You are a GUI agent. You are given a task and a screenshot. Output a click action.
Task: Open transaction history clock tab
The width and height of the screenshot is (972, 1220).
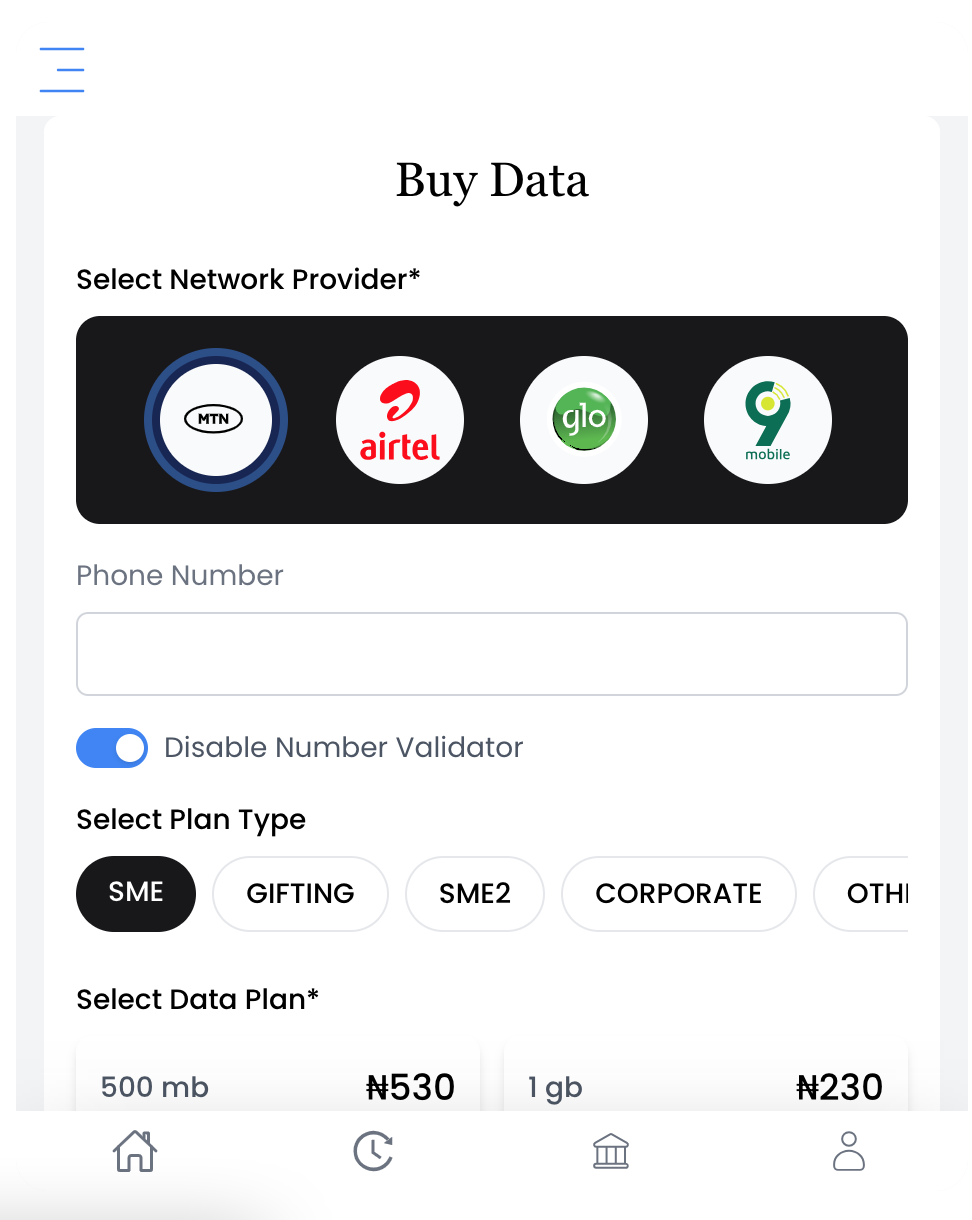[373, 1152]
